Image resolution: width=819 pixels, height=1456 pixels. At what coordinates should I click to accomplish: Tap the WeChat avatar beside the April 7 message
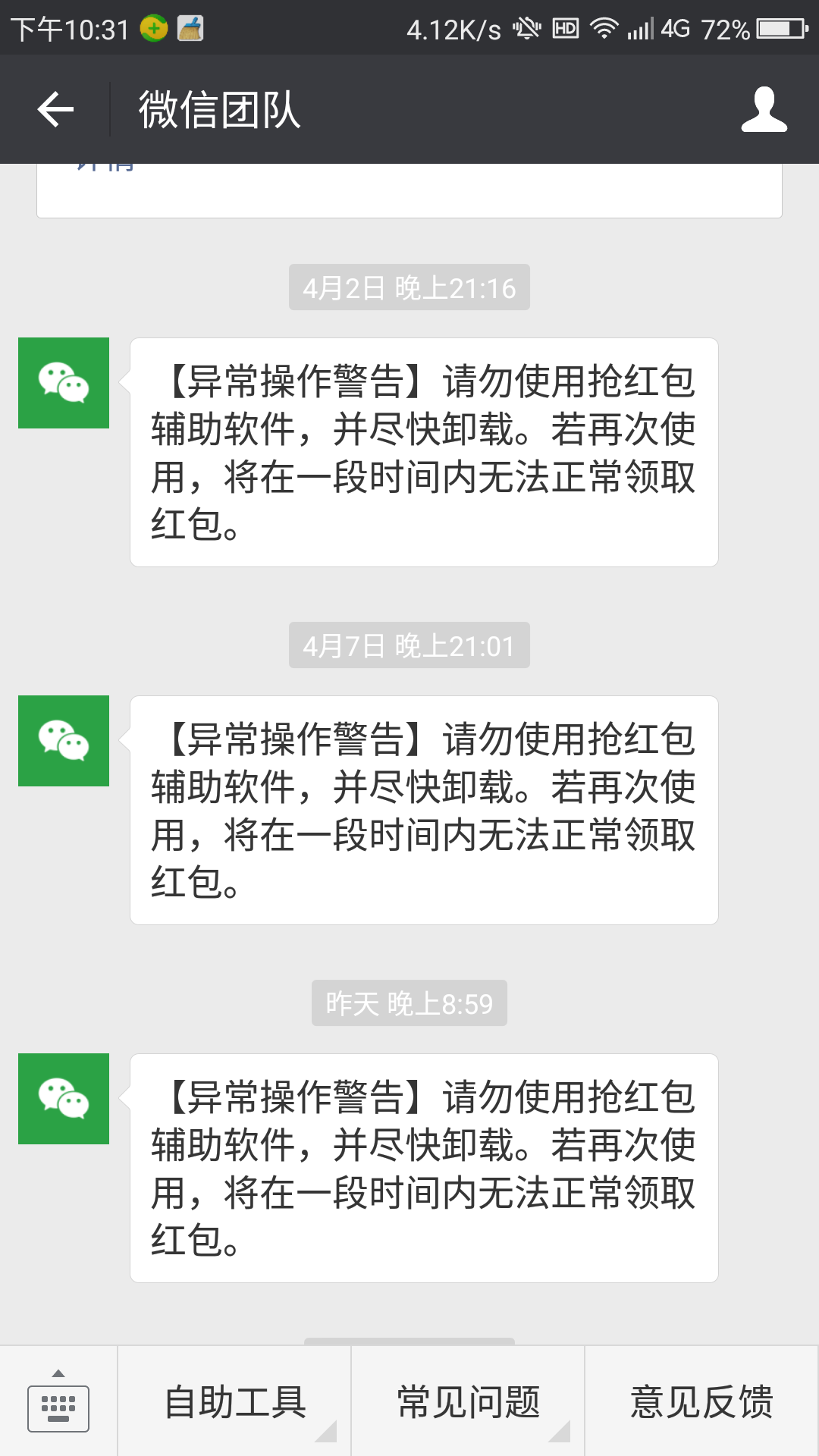[64, 741]
